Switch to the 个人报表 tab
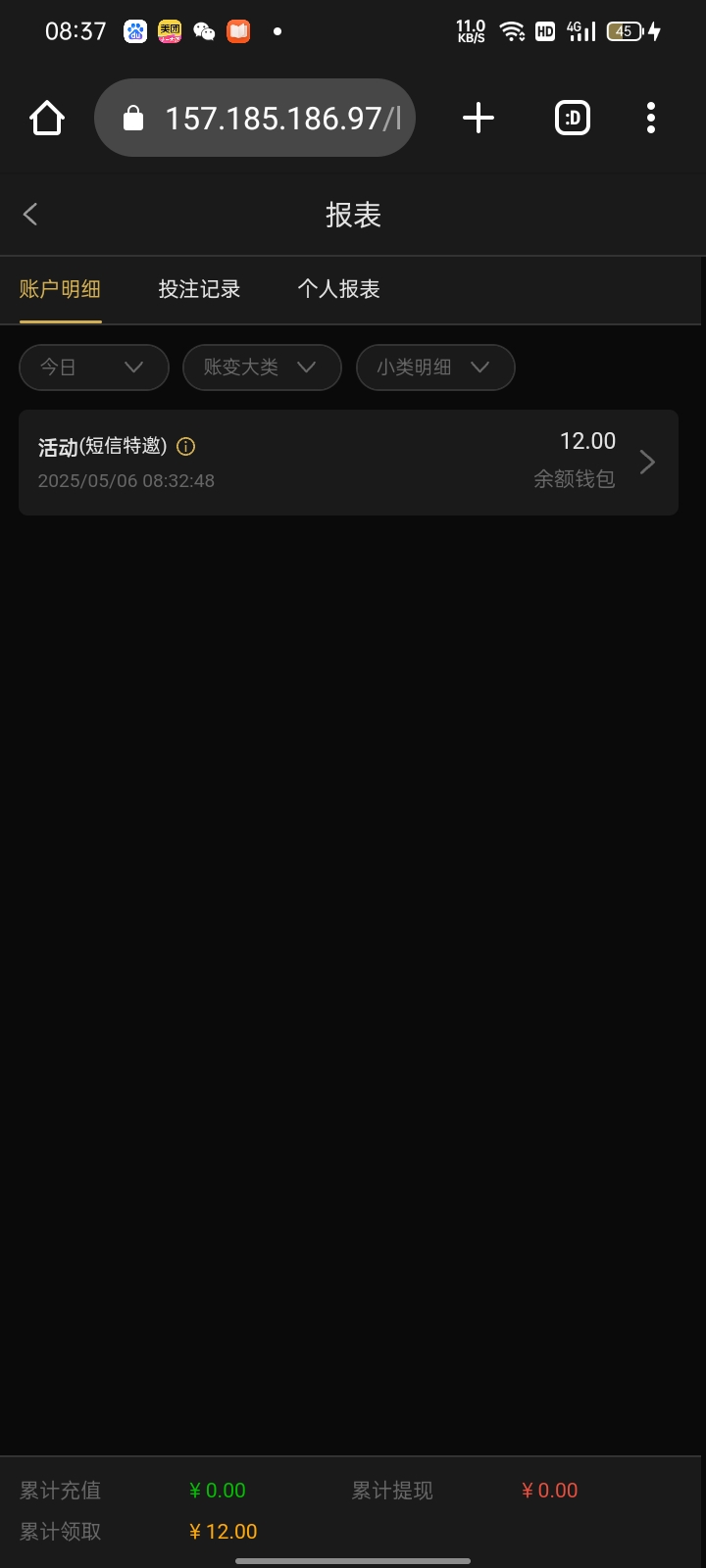 coord(338,289)
